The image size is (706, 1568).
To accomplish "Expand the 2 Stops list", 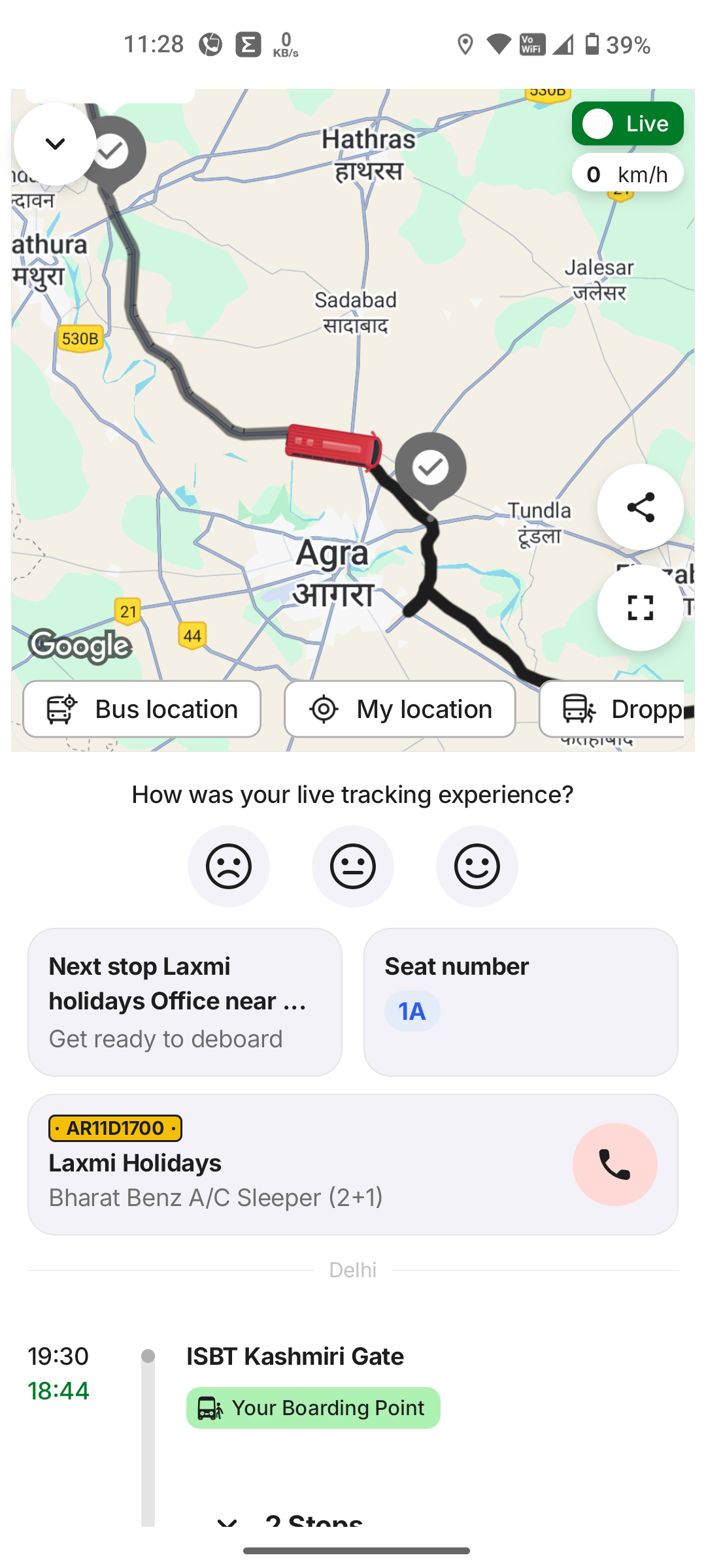I will click(x=294, y=1520).
